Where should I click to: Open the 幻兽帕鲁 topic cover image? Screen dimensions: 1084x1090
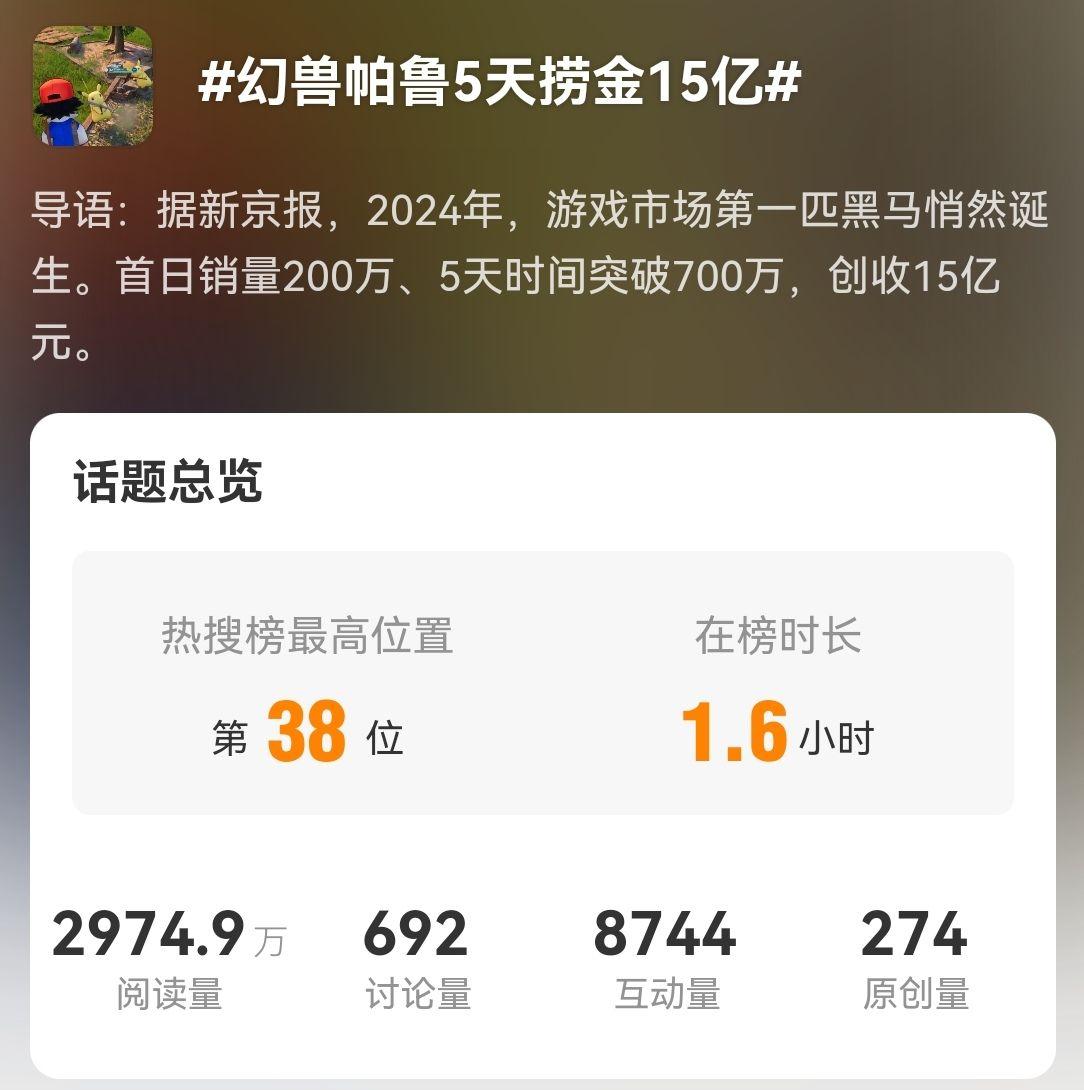click(x=93, y=86)
